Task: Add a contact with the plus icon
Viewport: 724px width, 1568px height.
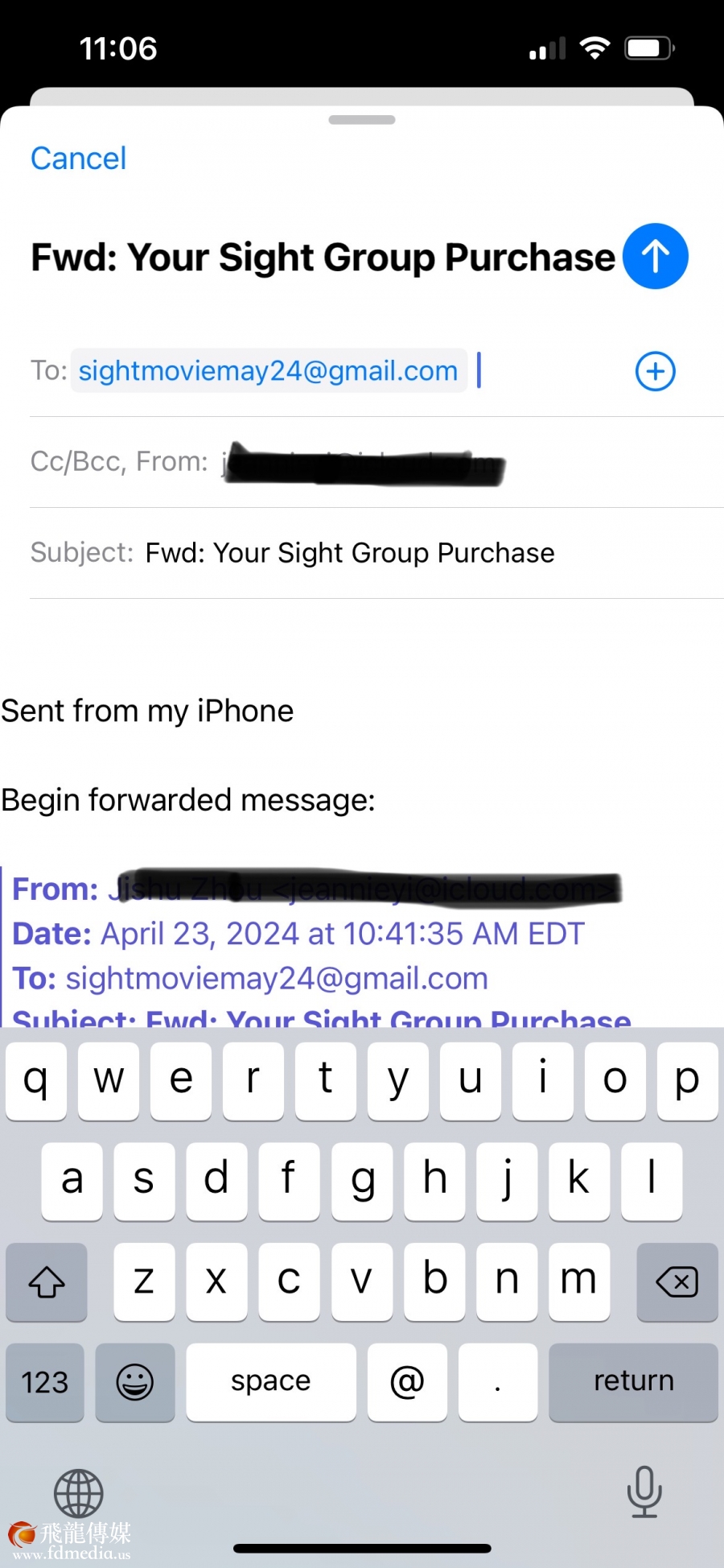Action: pos(656,371)
